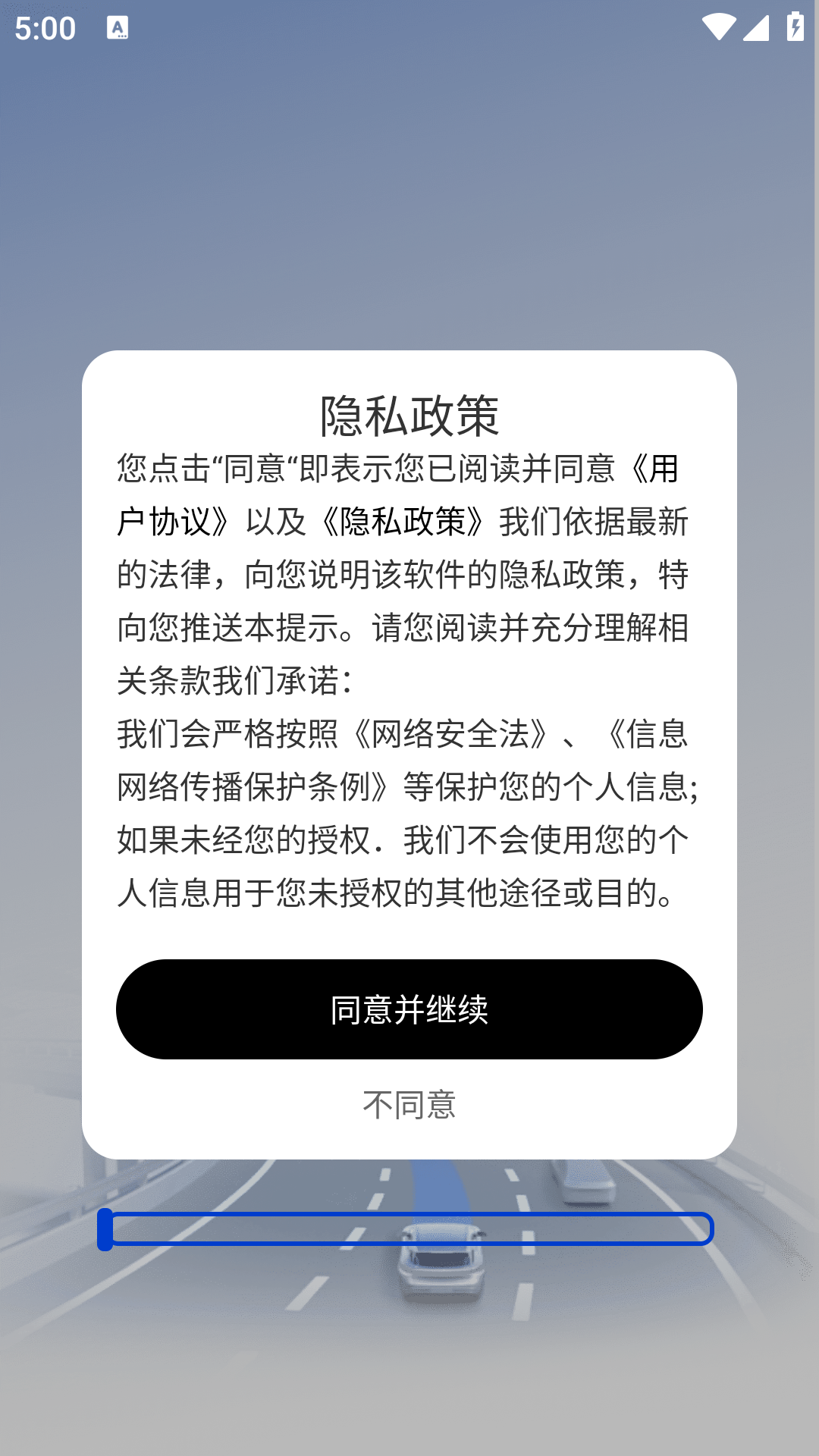Open the 《隐私政策》 privacy policy link
The width and height of the screenshot is (819, 1456).
tap(403, 522)
